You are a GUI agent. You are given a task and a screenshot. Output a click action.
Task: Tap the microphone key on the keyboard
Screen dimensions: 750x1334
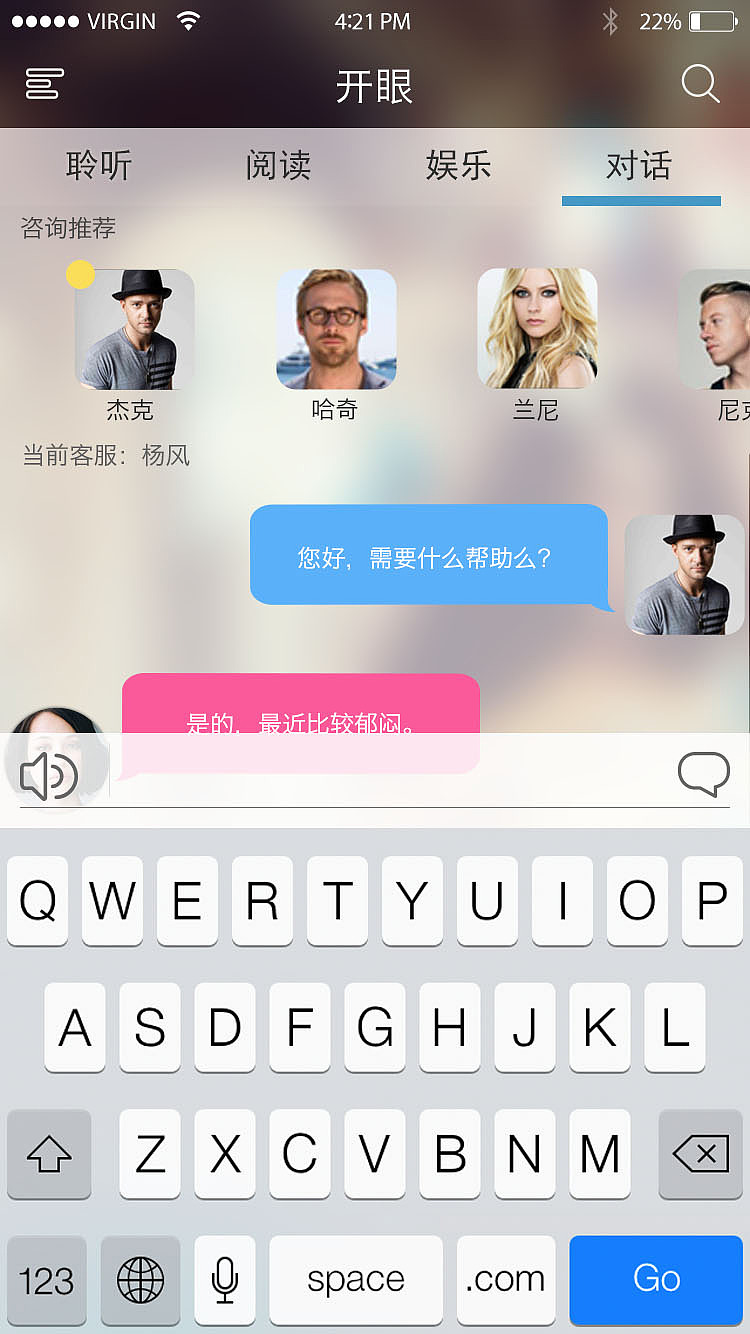(225, 1280)
